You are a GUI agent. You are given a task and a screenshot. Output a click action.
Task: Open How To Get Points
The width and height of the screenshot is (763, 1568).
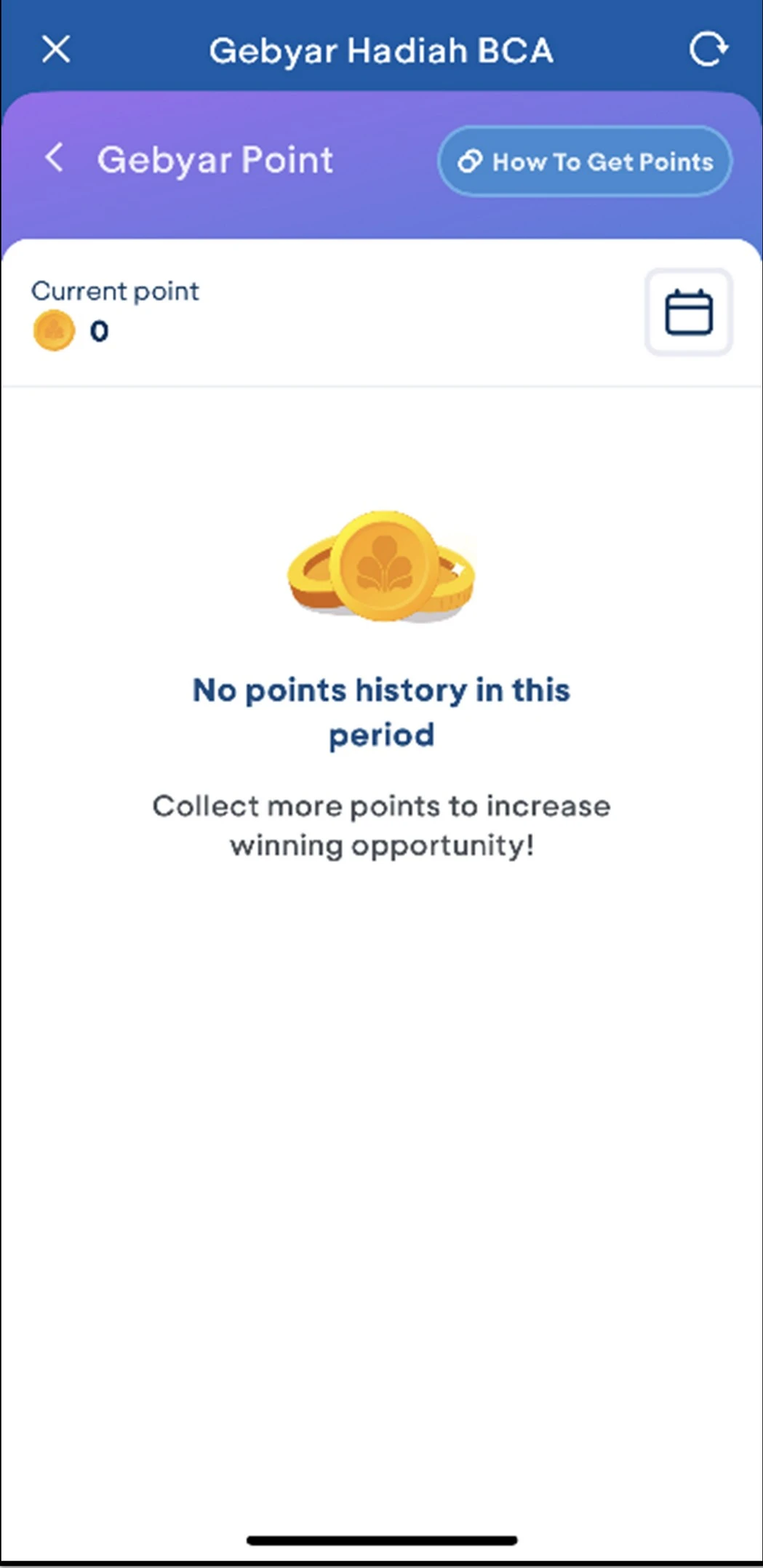[585, 161]
